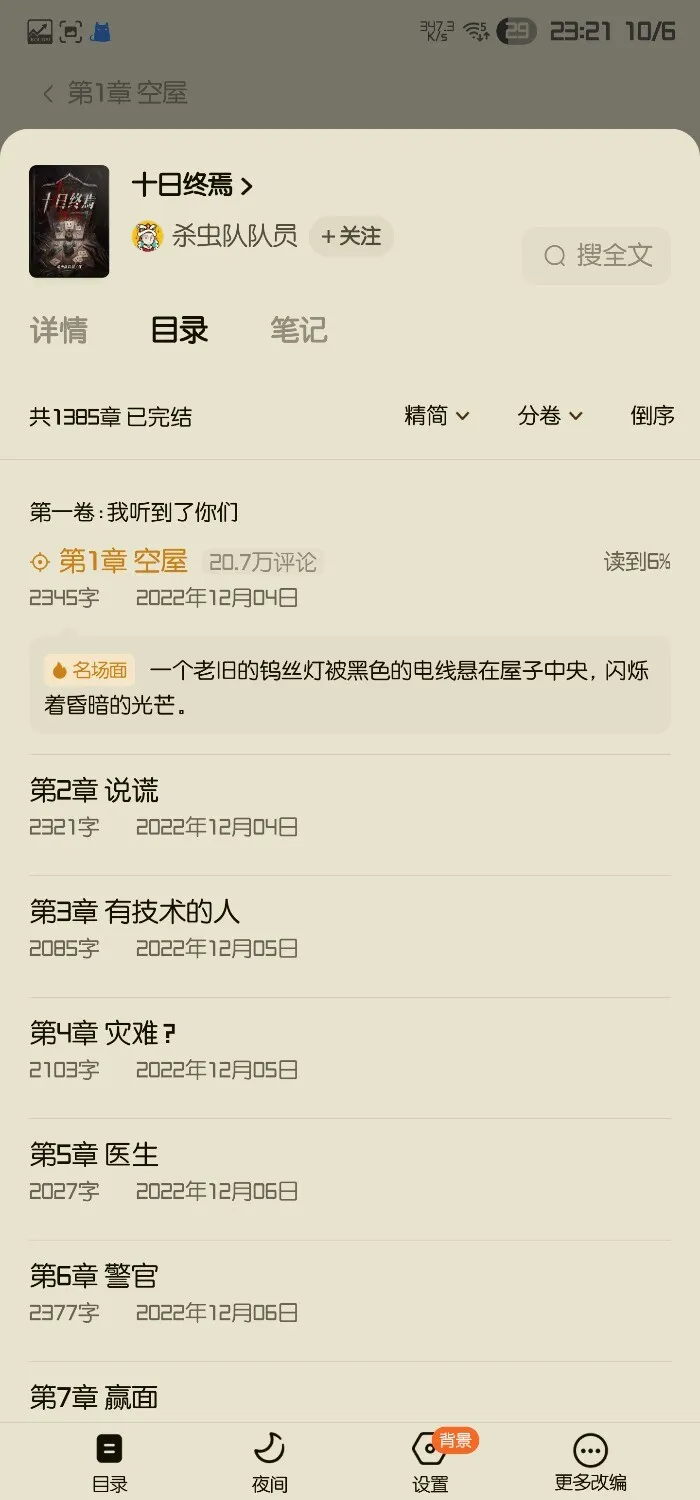Screen dimensions: 700x1500
Task: Open author 杀虫队队员's profile
Action: pyautogui.click(x=215, y=237)
